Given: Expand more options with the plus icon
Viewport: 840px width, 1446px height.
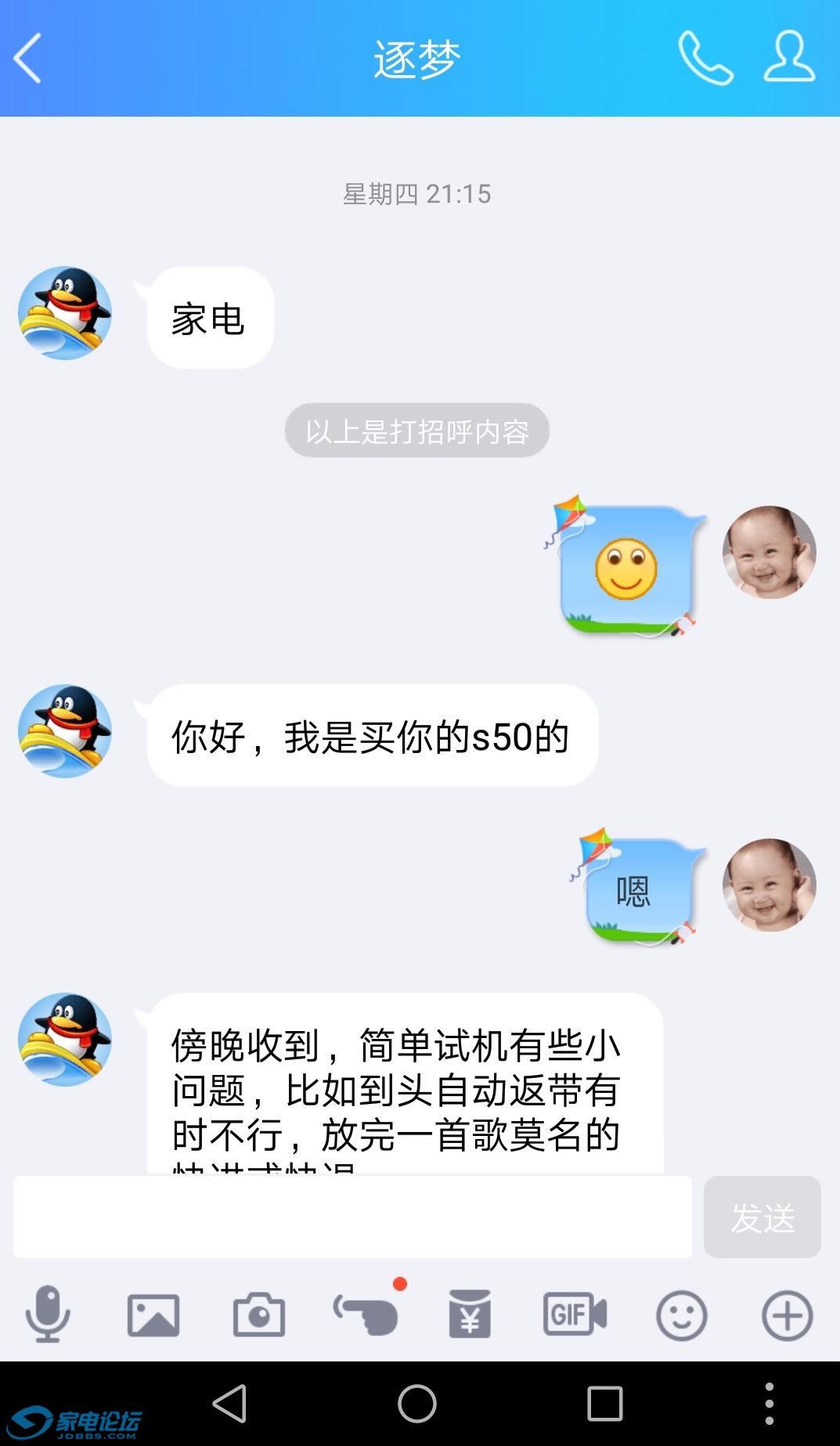Looking at the screenshot, I should [787, 1314].
